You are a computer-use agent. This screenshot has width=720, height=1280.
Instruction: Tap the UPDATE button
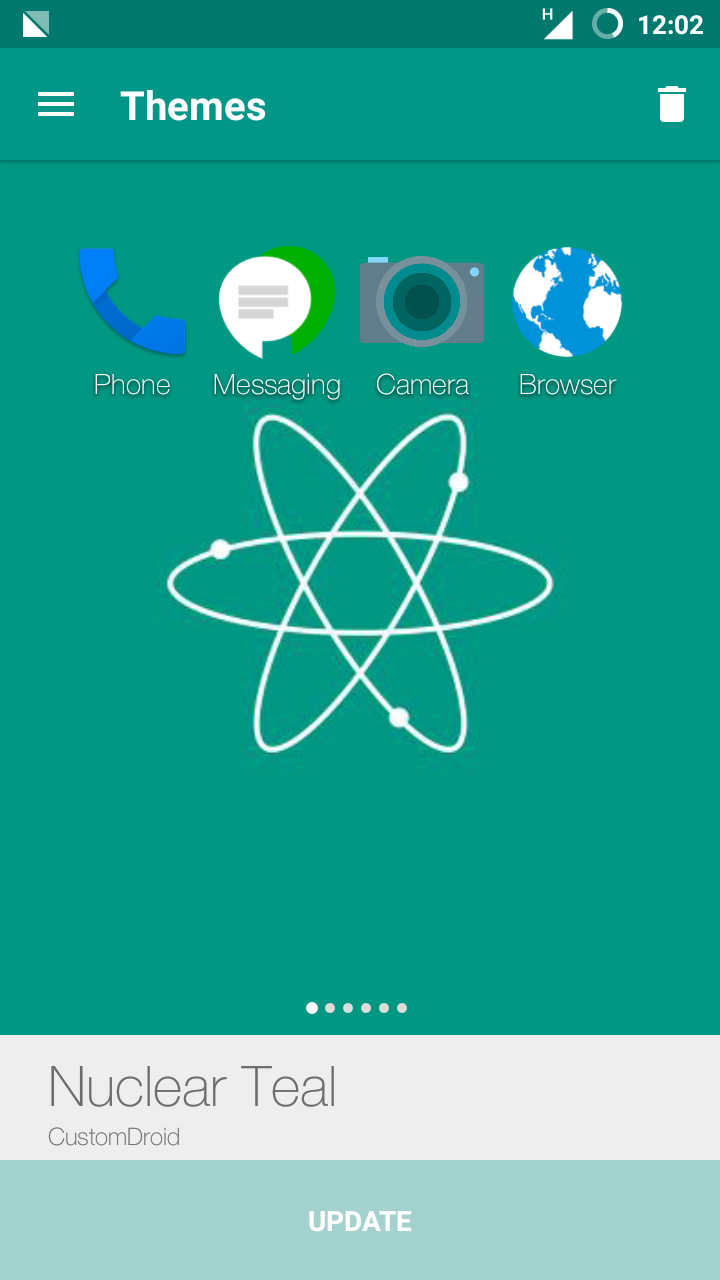click(360, 1221)
